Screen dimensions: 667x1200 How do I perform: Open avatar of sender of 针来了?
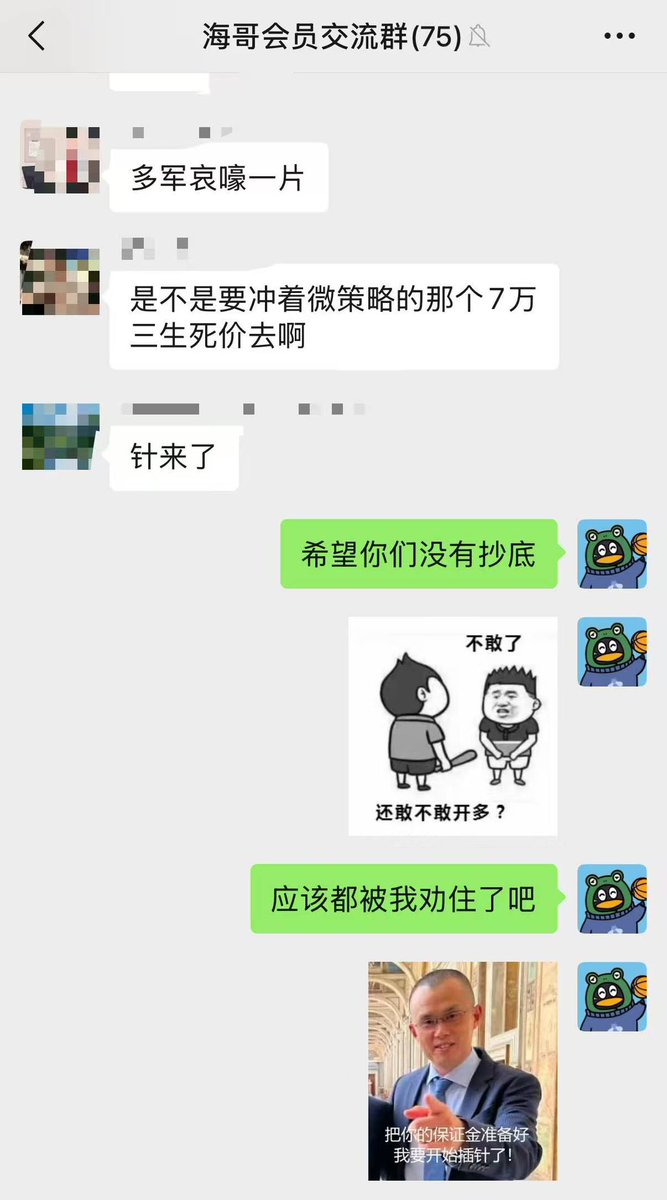(x=60, y=437)
